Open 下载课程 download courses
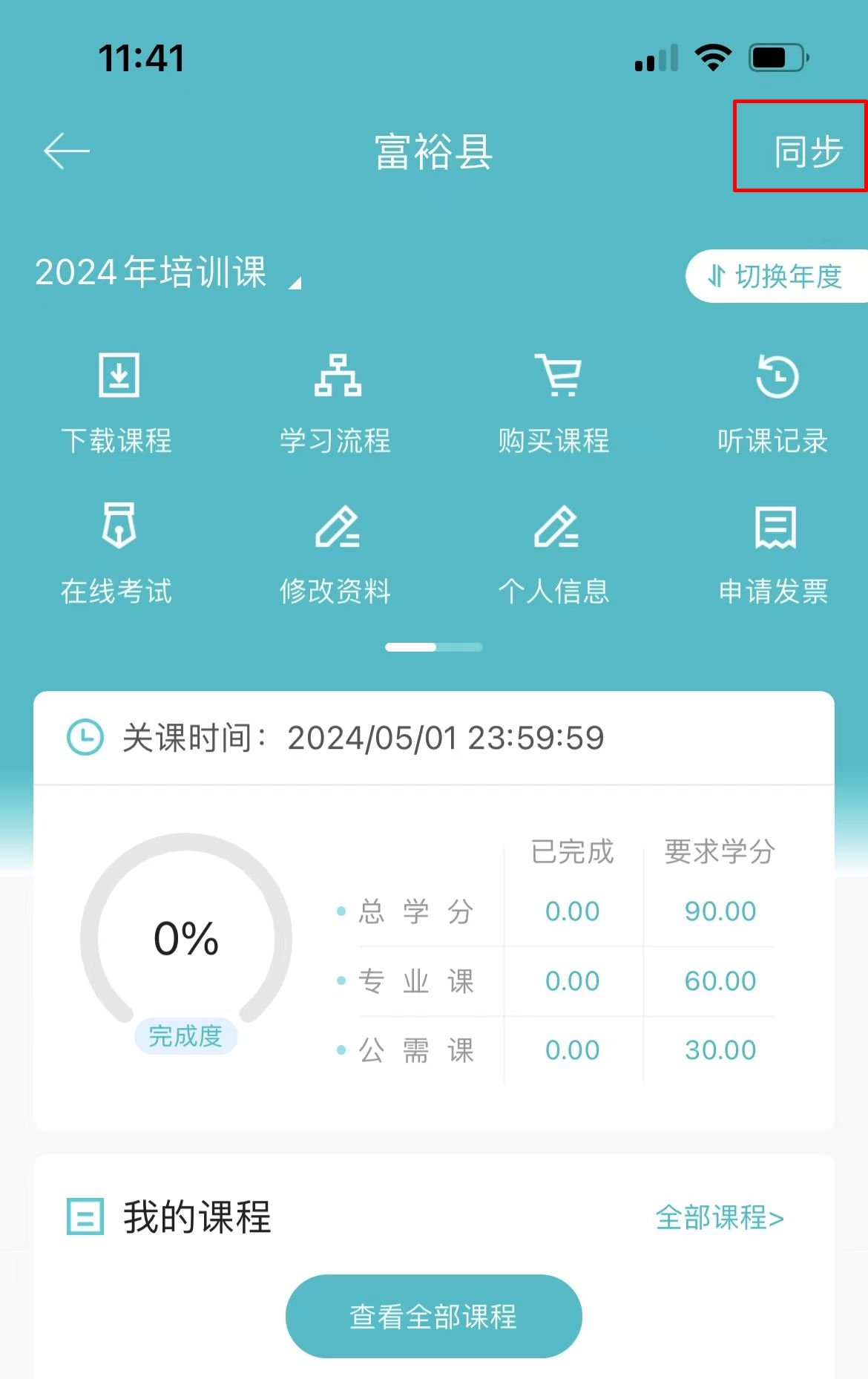This screenshot has height=1379, width=868. 117,403
